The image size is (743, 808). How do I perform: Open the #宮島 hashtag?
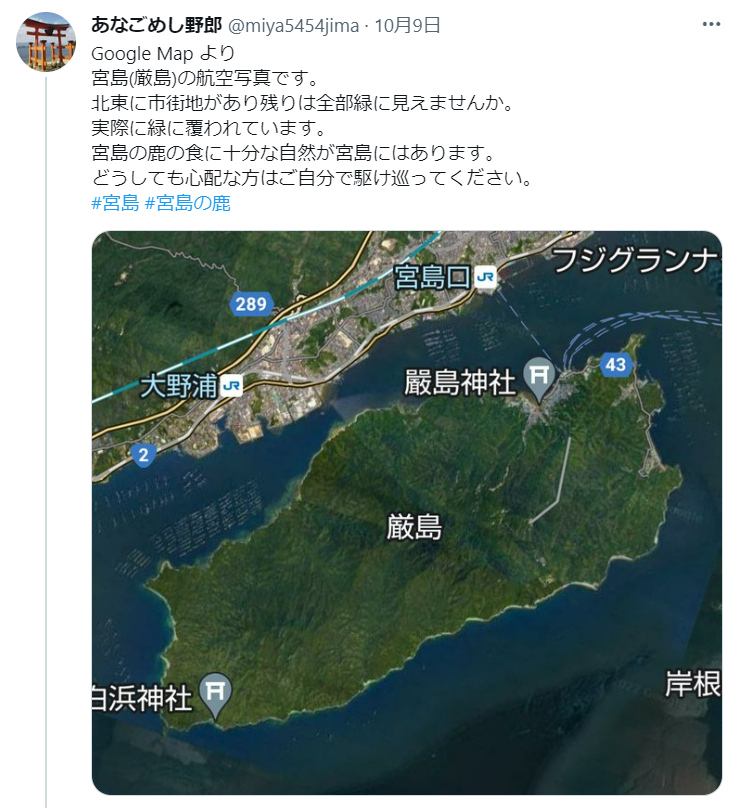115,203
